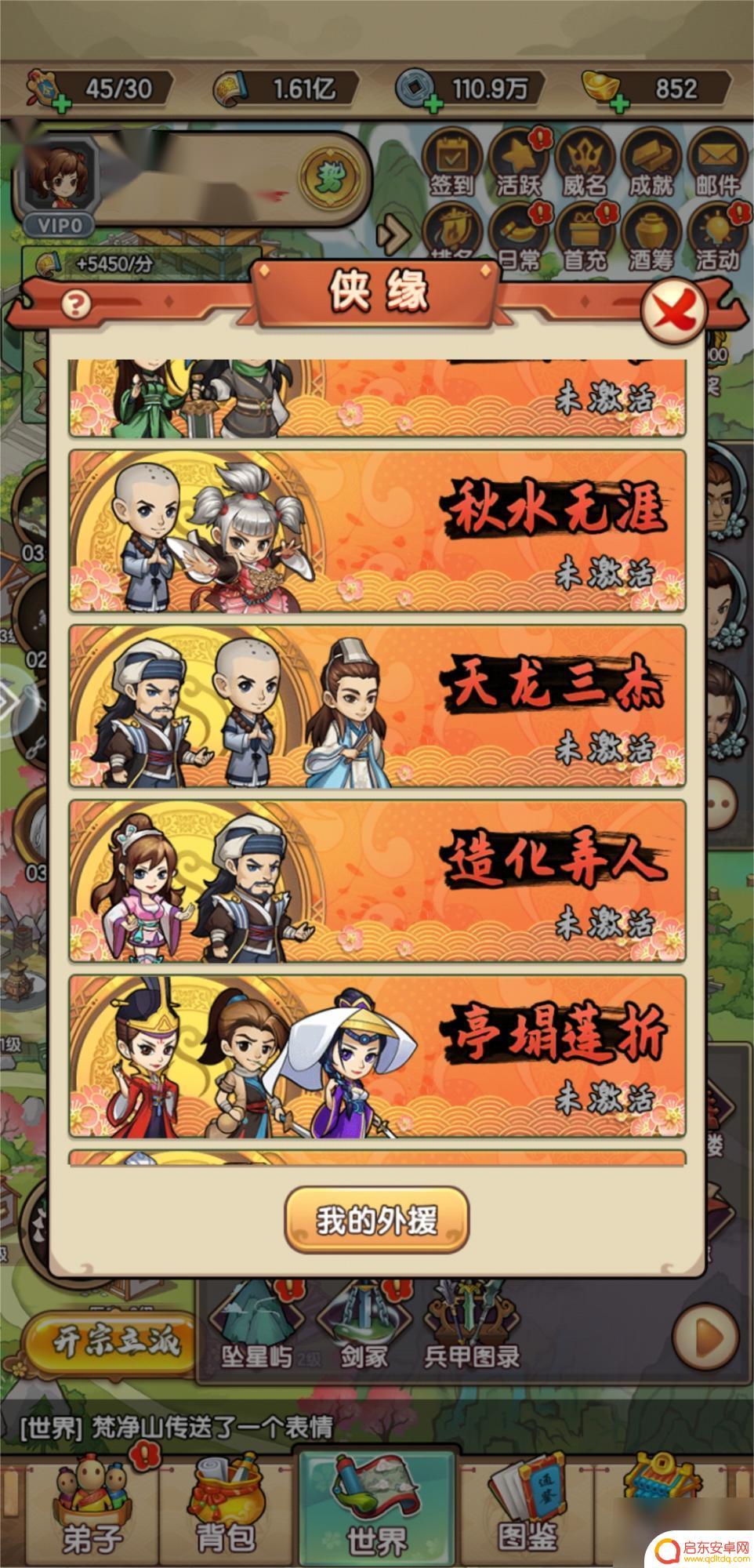Tap the 我的外援 button

point(376,1220)
